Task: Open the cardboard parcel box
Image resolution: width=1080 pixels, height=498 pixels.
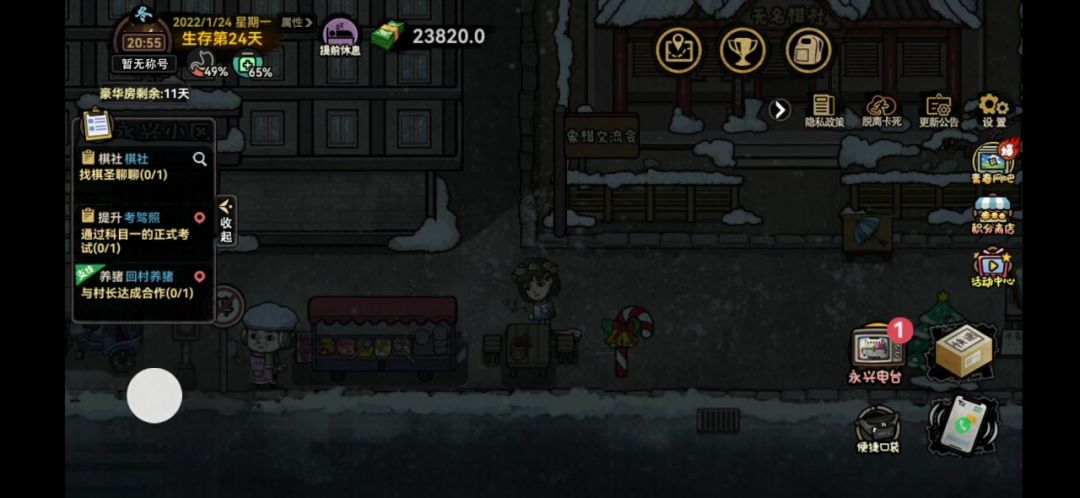Action: click(x=963, y=352)
